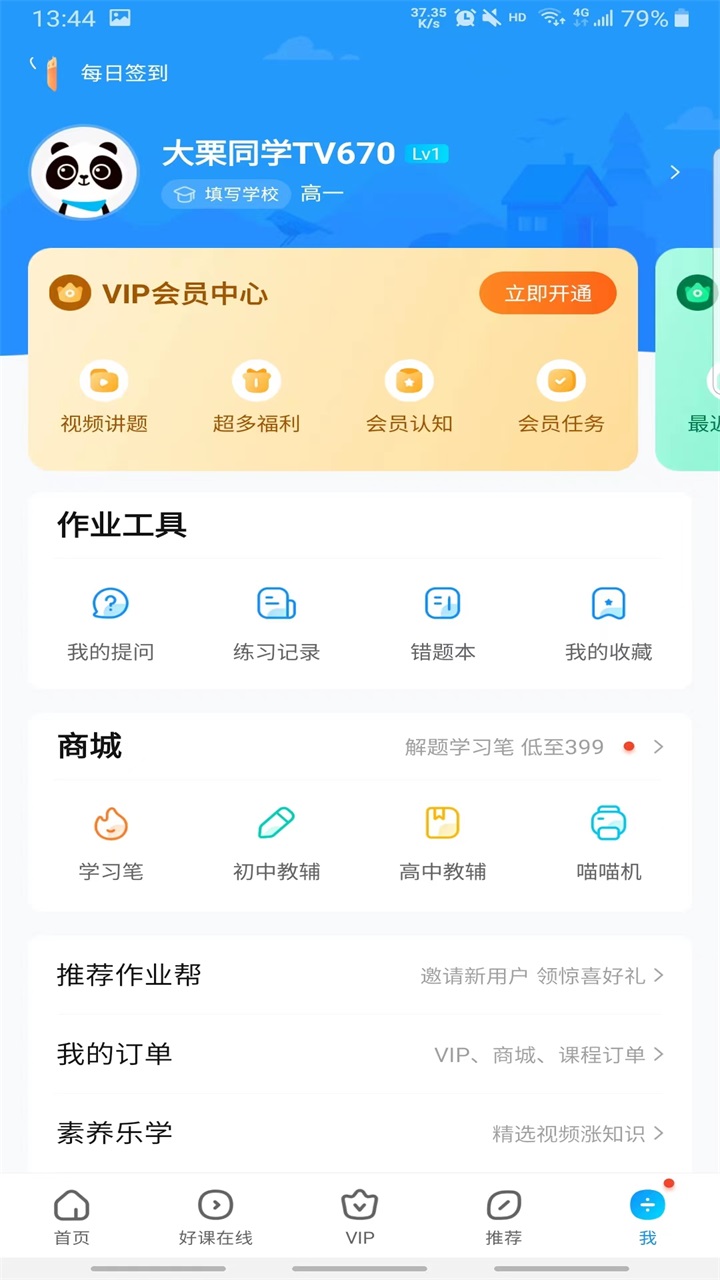
Task: Click the panda avatar picture
Action: (84, 171)
